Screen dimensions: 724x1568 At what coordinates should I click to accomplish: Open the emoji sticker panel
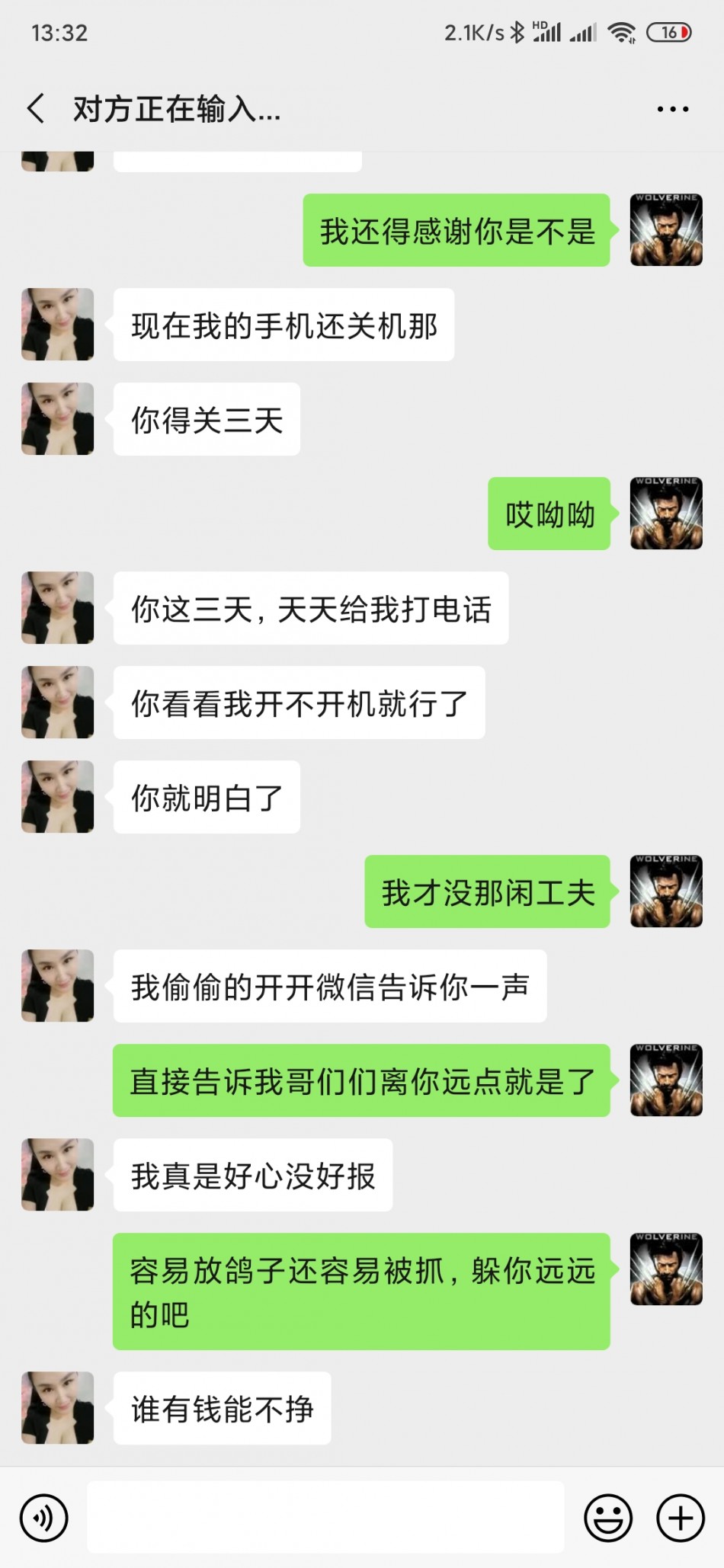pyautogui.click(x=608, y=1518)
